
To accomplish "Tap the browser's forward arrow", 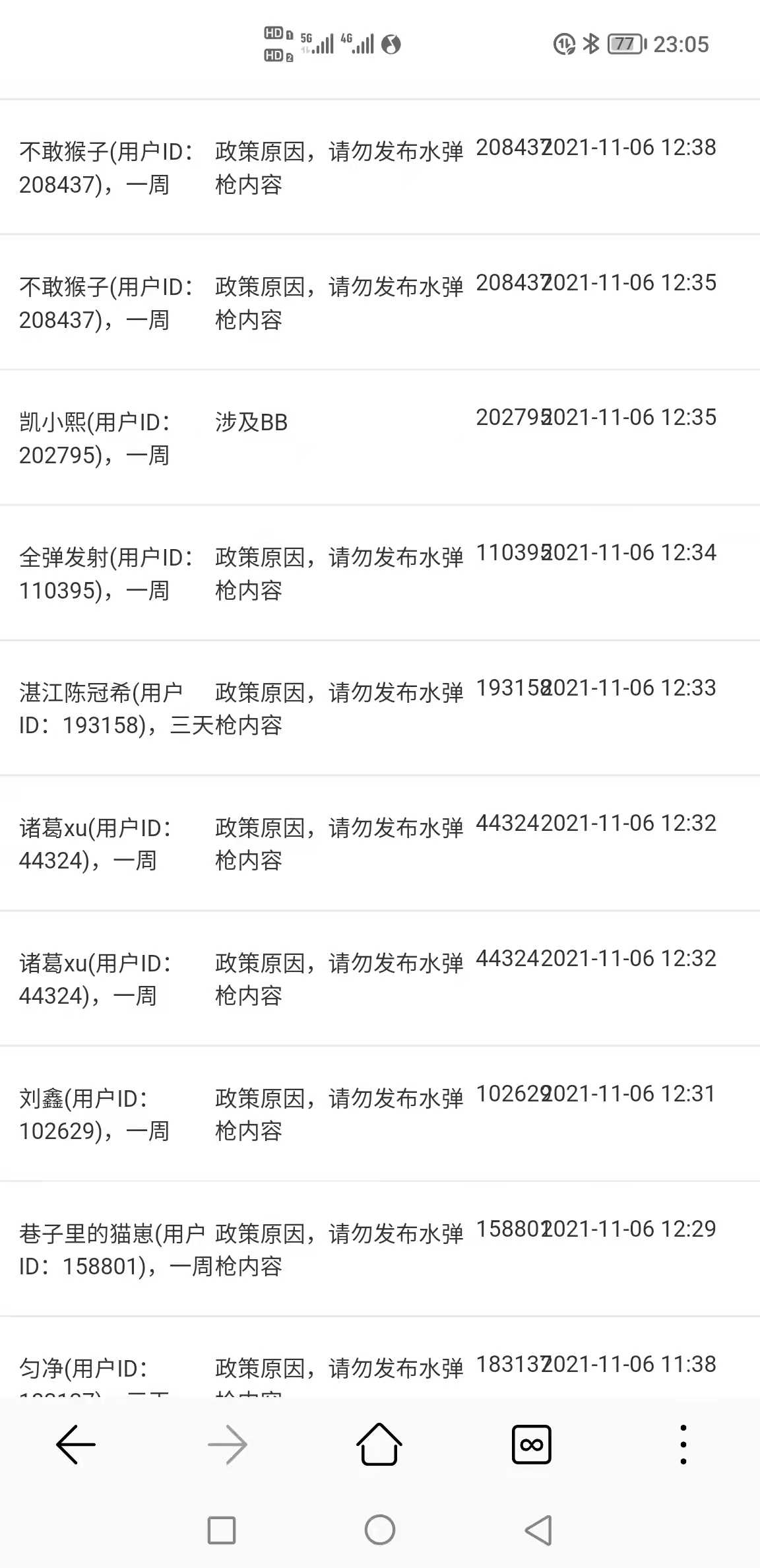I will tap(228, 1445).
